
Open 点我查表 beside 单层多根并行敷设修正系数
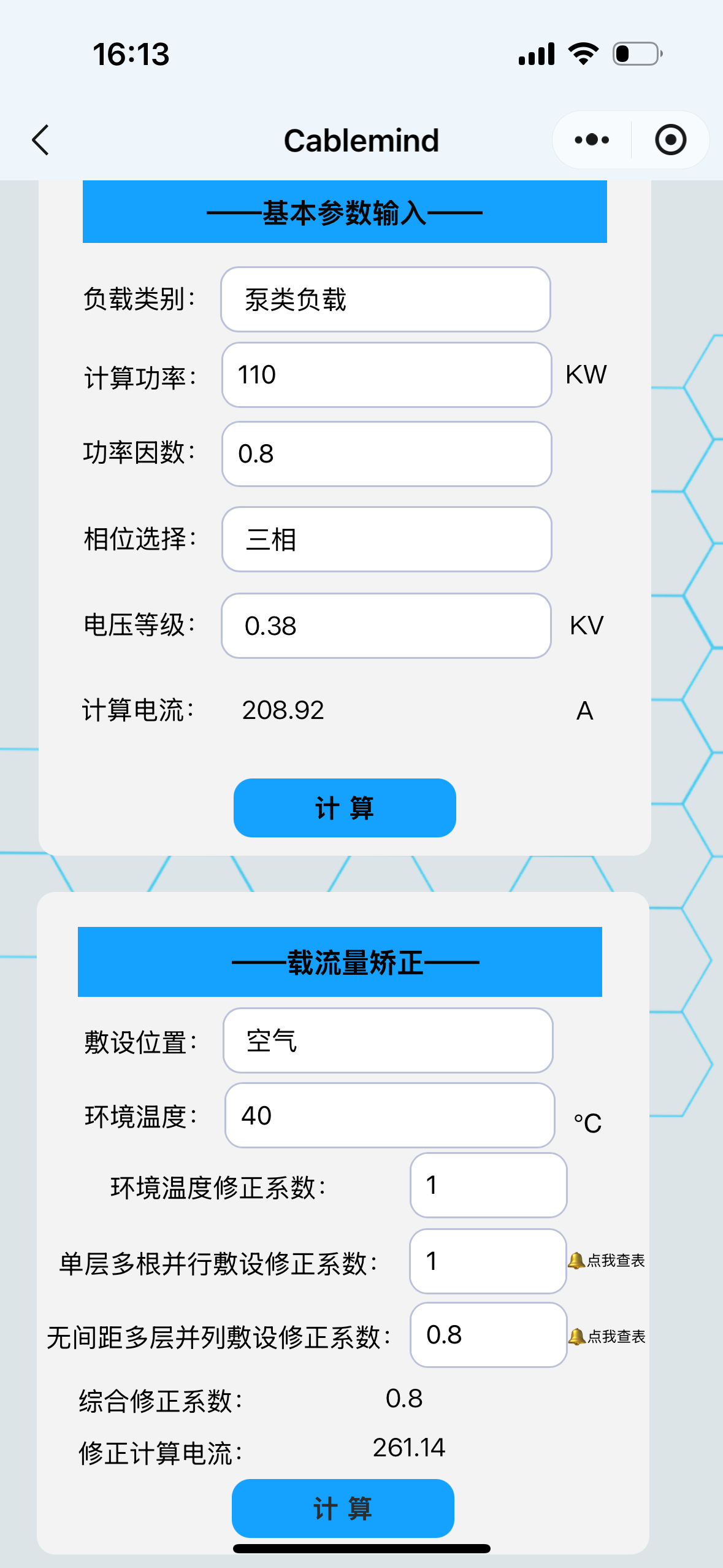coord(606,1261)
